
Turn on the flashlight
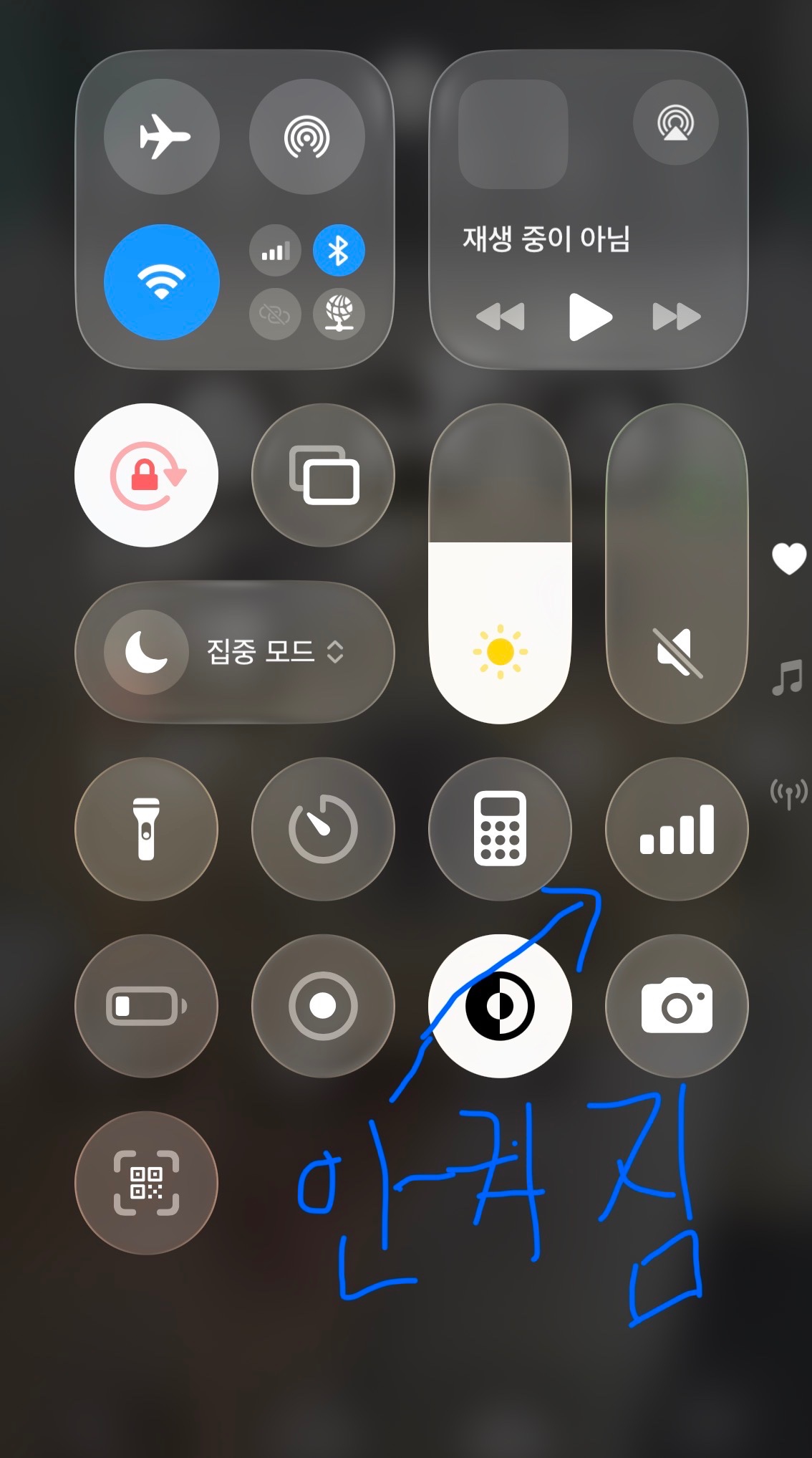coord(146,829)
